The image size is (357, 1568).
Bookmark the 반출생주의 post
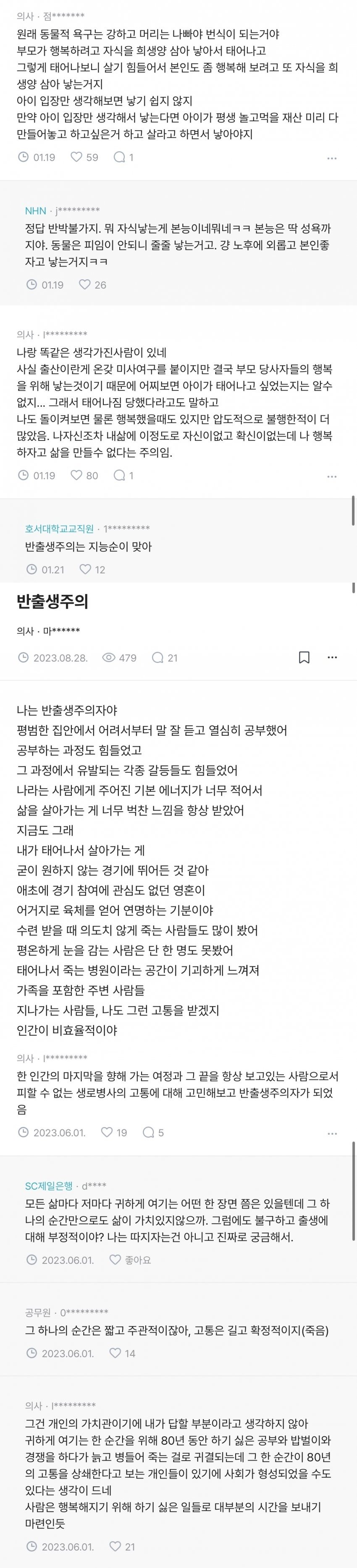[x=304, y=657]
